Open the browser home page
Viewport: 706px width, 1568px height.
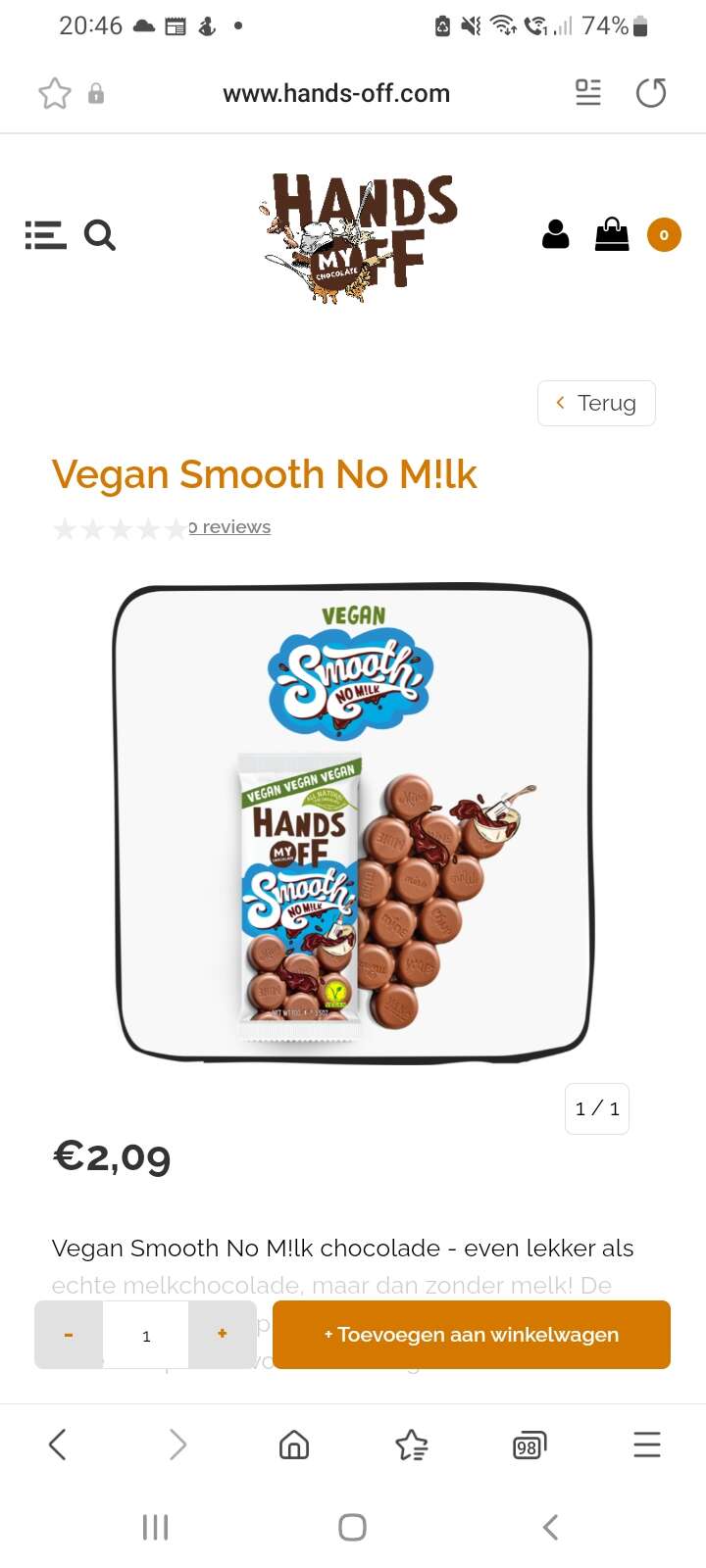point(294,1445)
